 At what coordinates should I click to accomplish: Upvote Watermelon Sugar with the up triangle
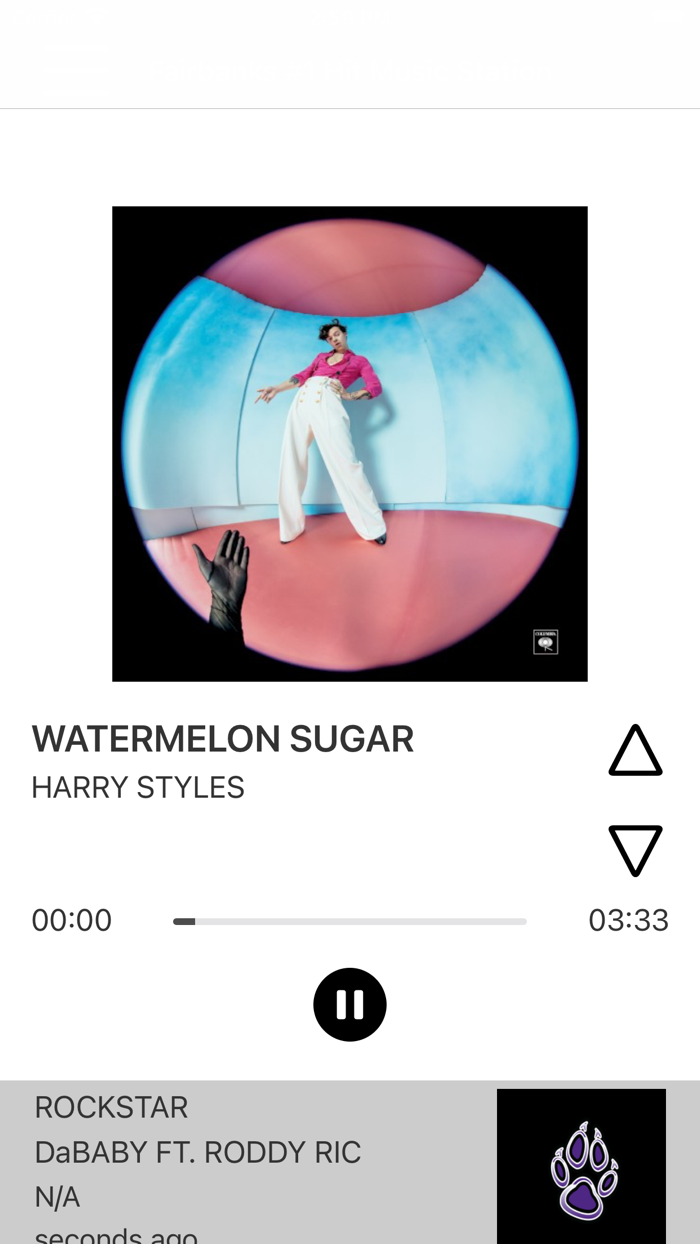click(x=635, y=752)
